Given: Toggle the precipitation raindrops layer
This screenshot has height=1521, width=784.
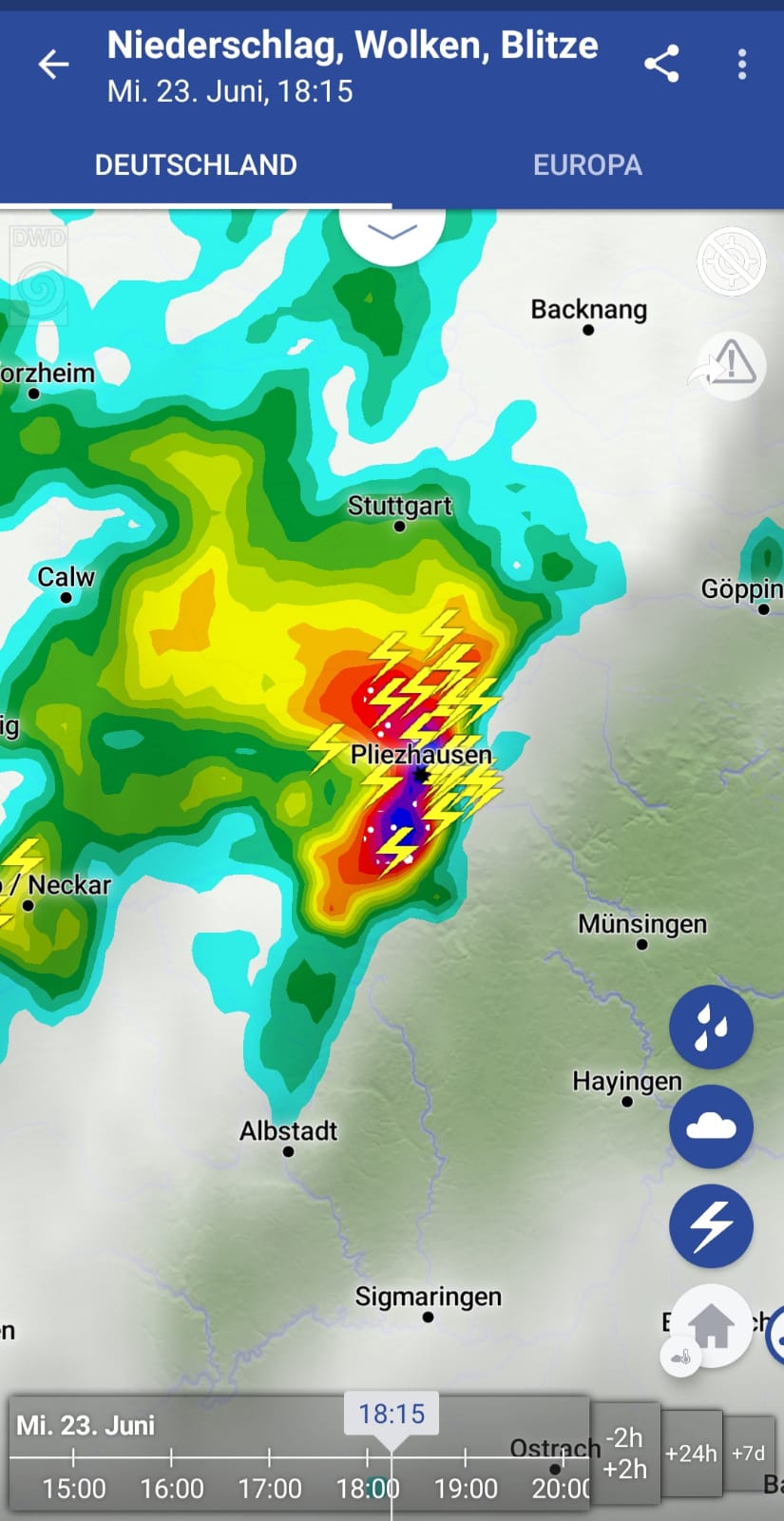Looking at the screenshot, I should coord(711,1028).
